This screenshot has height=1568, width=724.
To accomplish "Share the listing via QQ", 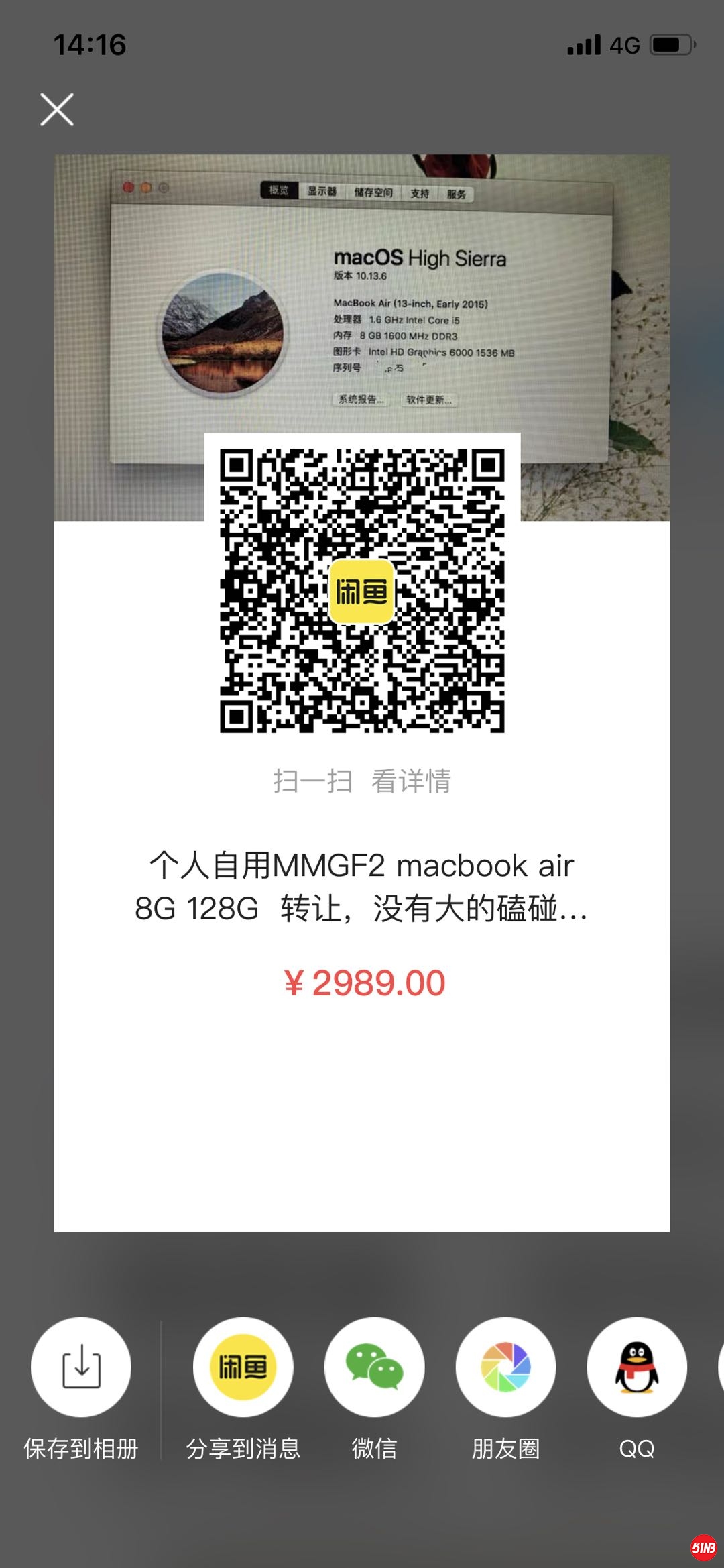I will 637,1366.
